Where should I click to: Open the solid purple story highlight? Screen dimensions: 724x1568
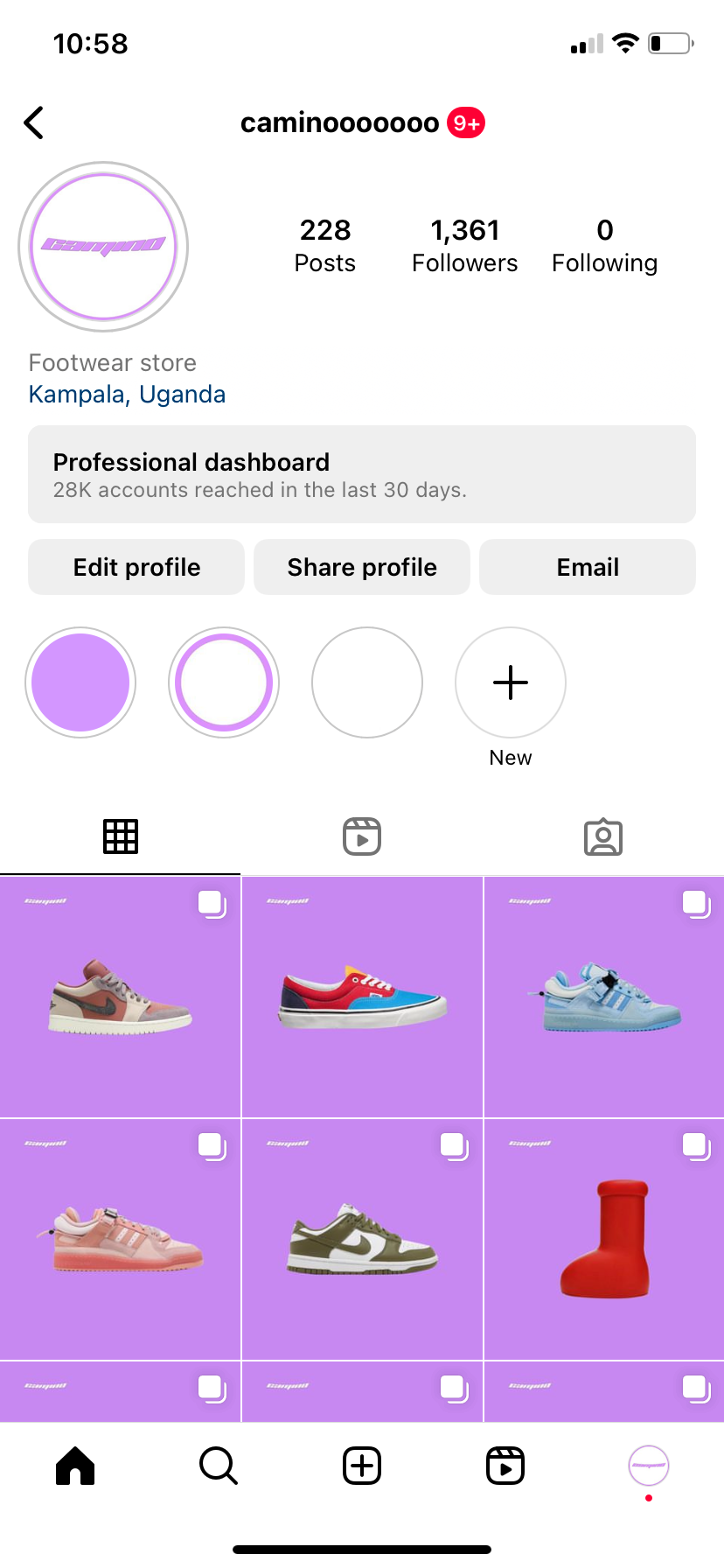click(80, 682)
